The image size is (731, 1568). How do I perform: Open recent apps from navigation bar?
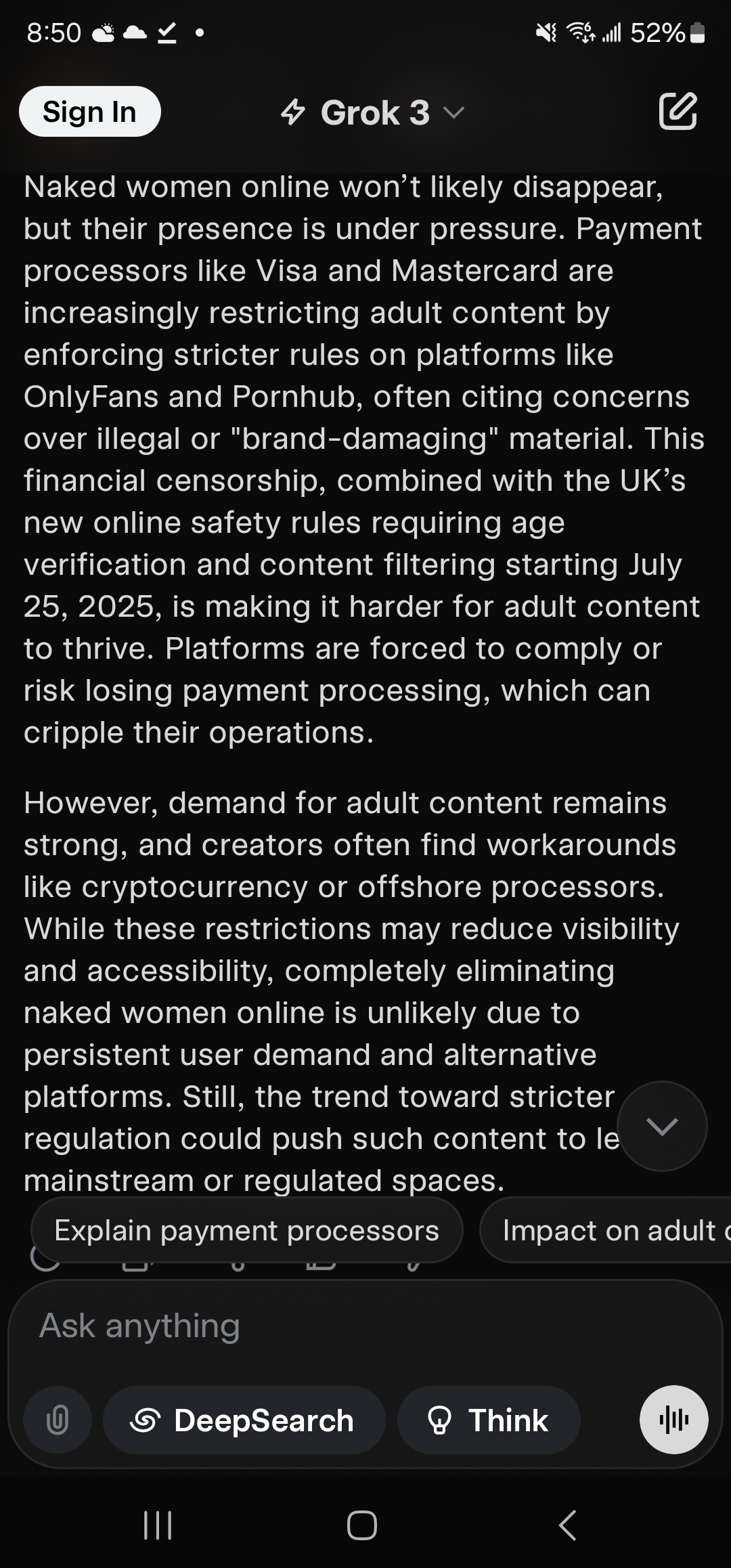tap(158, 1525)
